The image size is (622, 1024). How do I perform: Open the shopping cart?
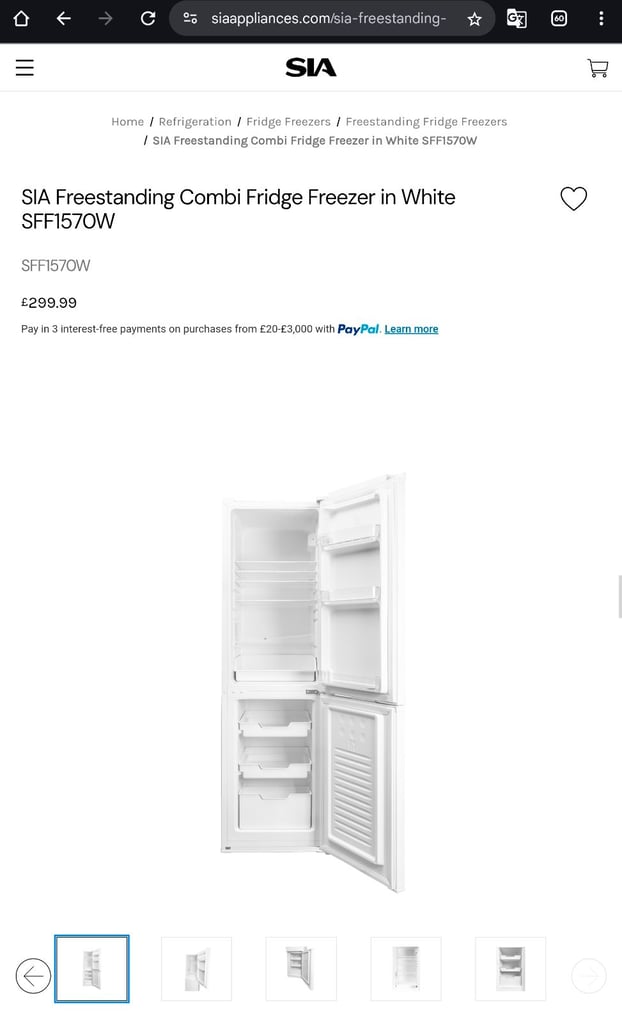point(597,68)
